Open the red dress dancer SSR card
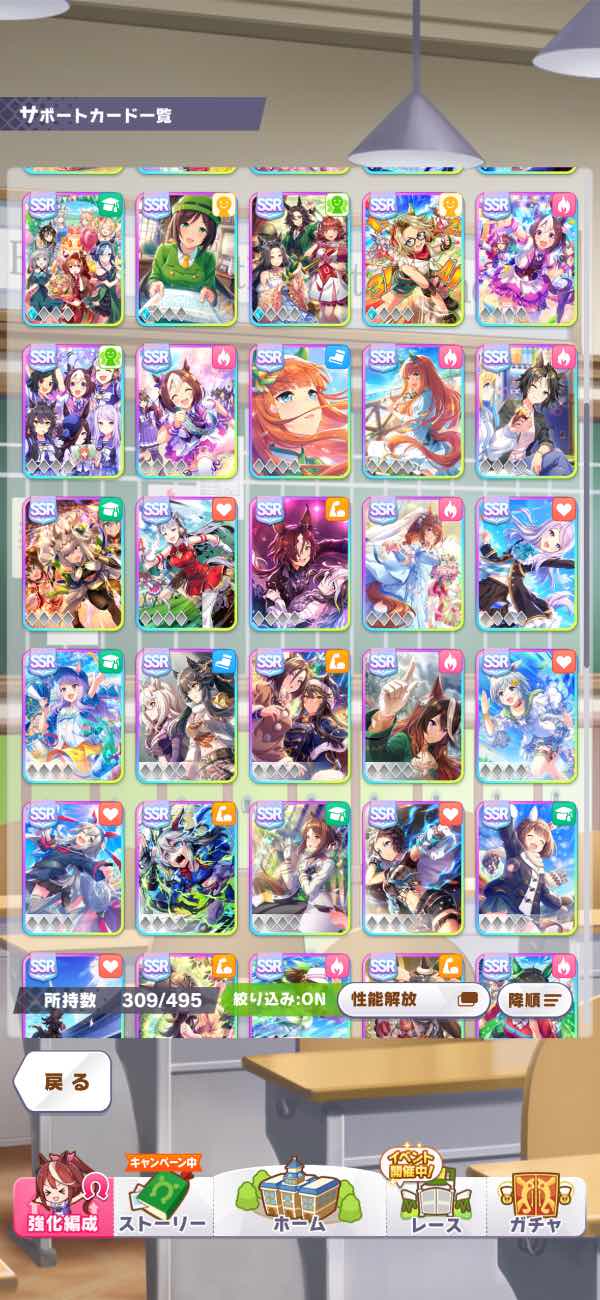 pyautogui.click(x=185, y=563)
